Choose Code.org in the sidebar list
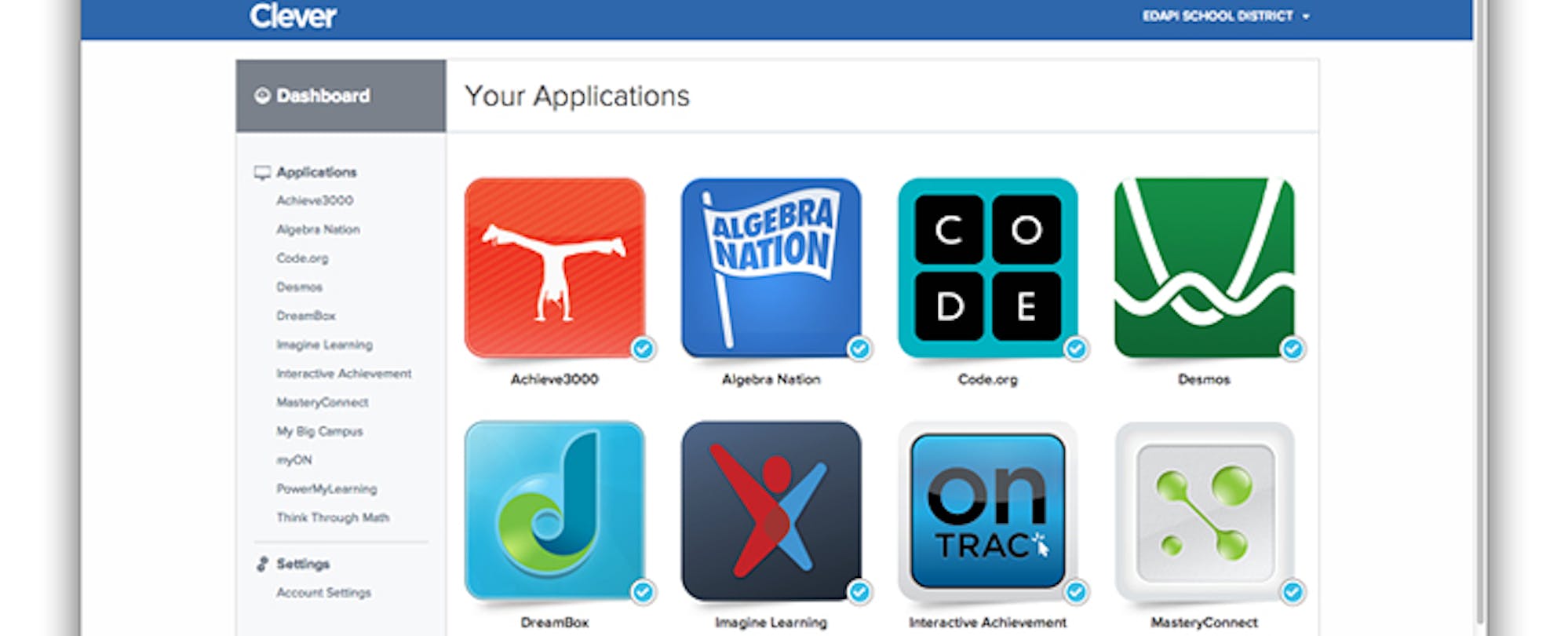The height and width of the screenshot is (636, 1568). pyautogui.click(x=302, y=258)
